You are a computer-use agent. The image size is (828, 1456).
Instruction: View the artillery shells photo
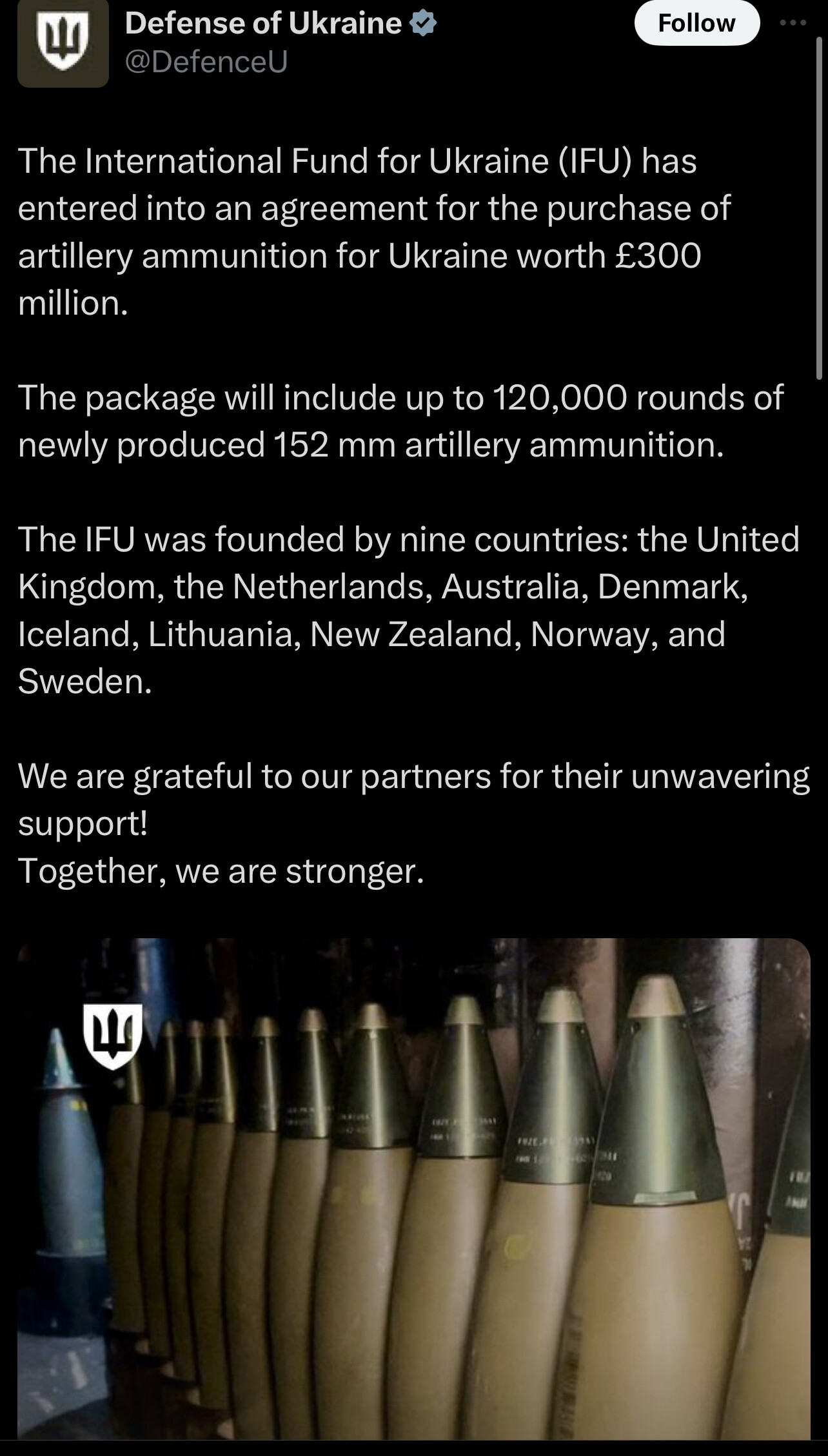[414, 1188]
